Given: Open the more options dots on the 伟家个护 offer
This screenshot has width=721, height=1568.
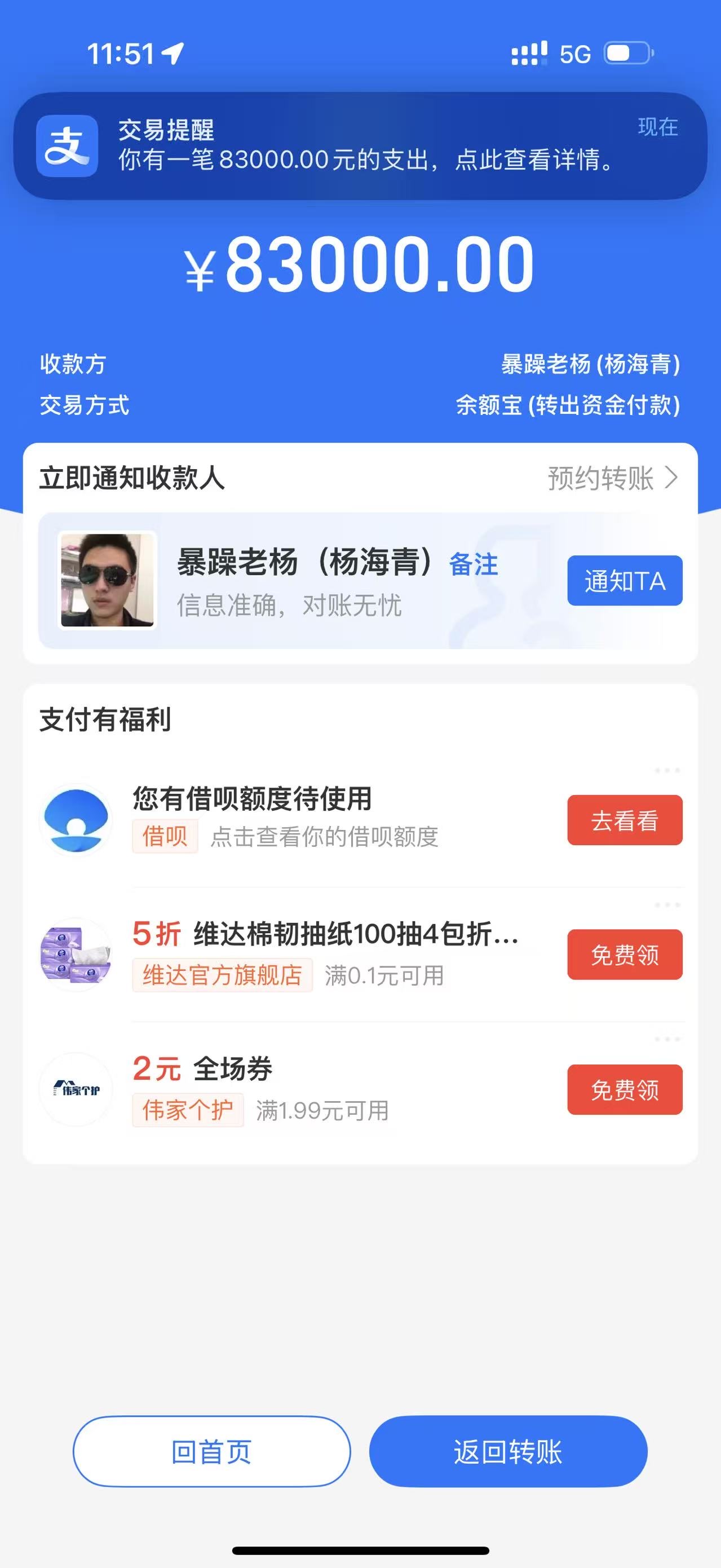Looking at the screenshot, I should 667,1039.
